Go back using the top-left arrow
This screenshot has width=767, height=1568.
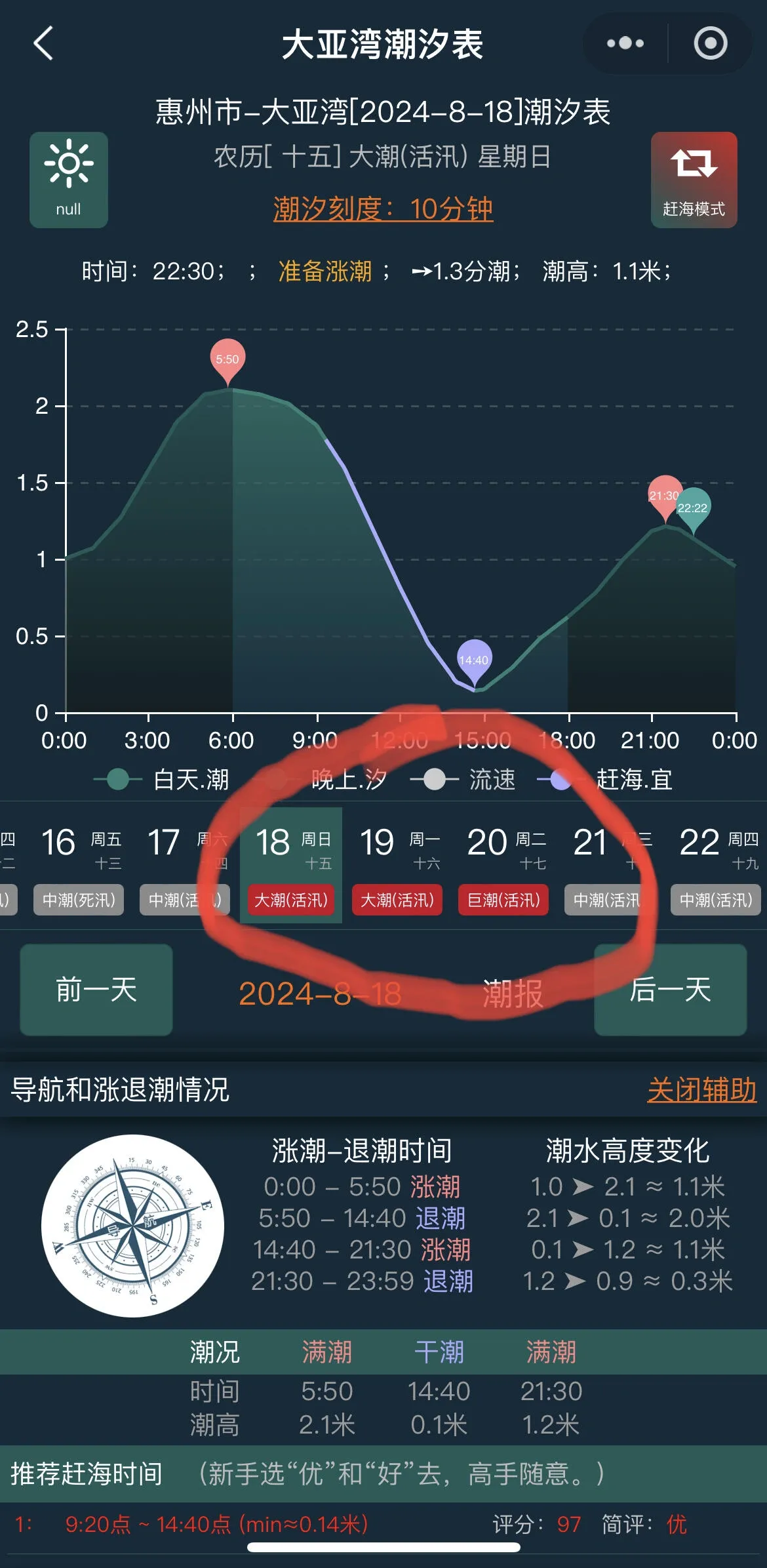43,44
